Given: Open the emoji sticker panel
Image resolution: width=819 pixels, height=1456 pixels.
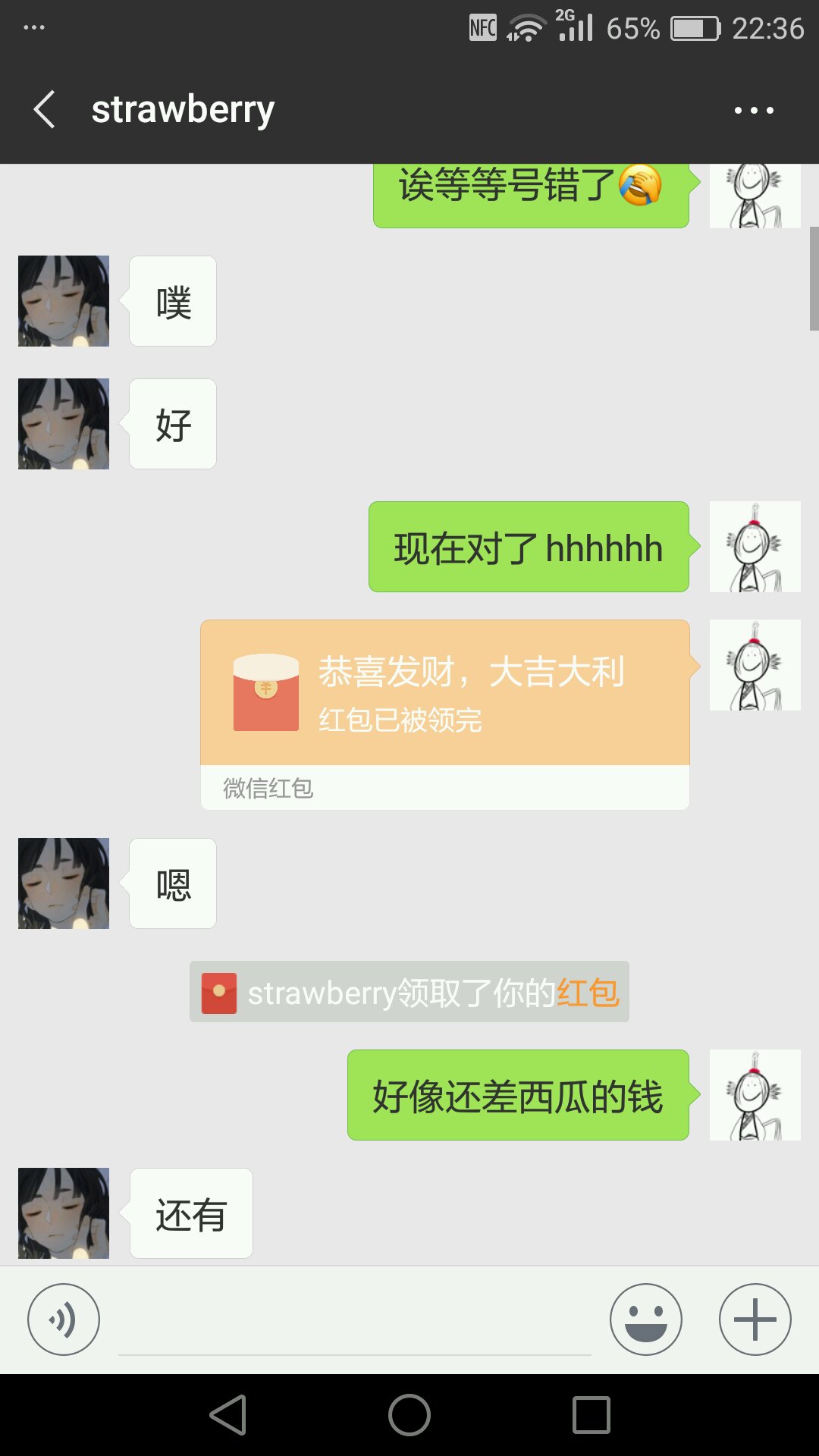Looking at the screenshot, I should click(646, 1319).
